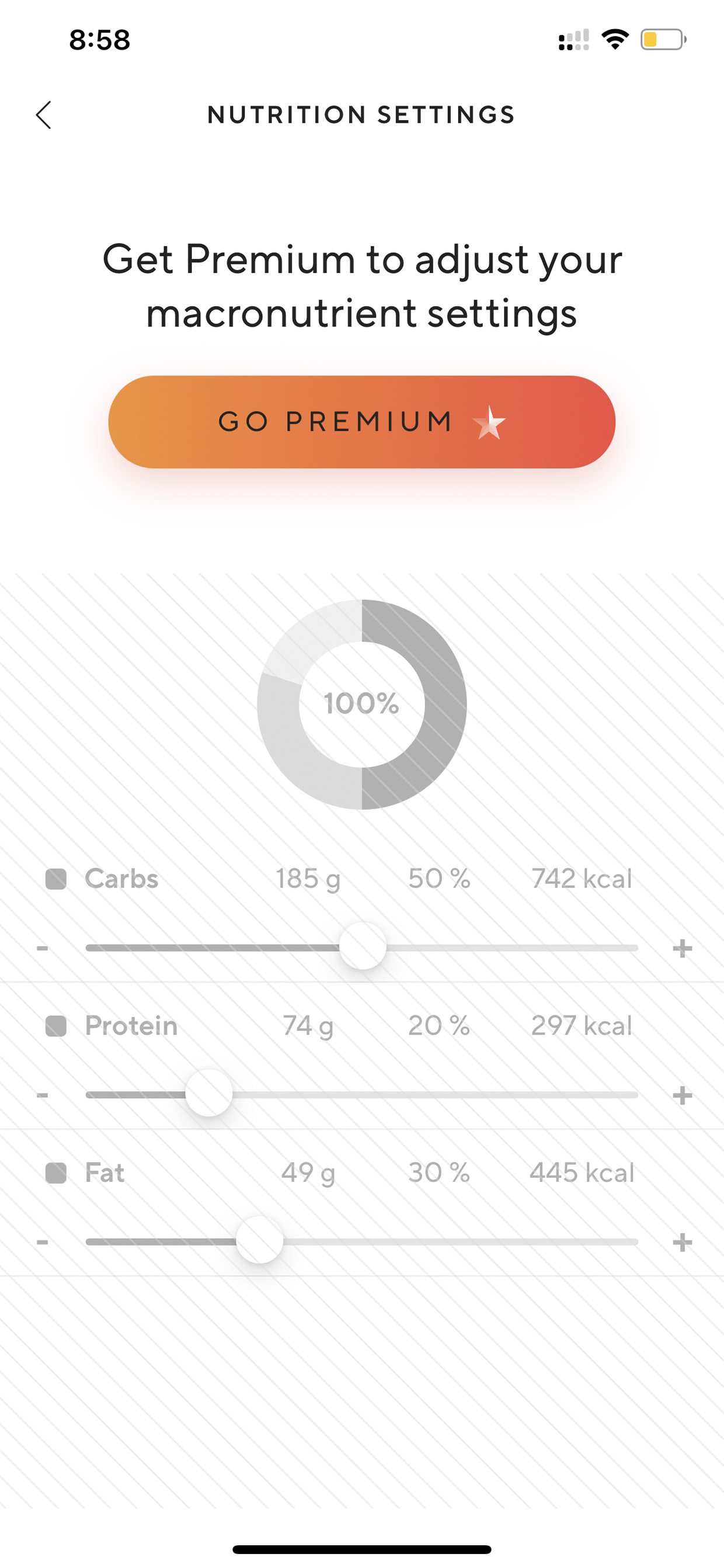Increase Protein with the plus button
This screenshot has height=1568, width=724.
(683, 1095)
